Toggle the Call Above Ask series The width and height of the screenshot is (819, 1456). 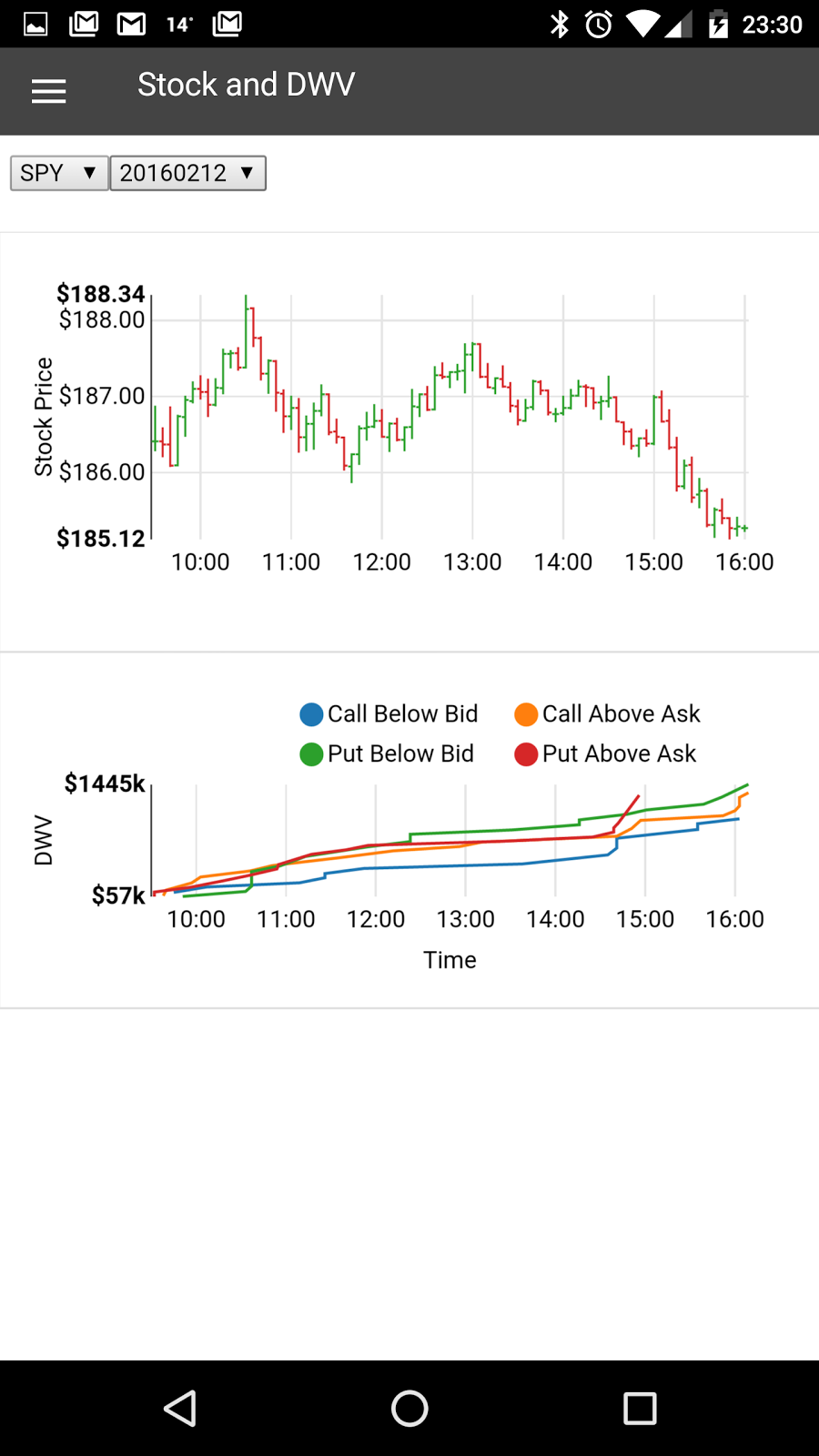point(608,714)
